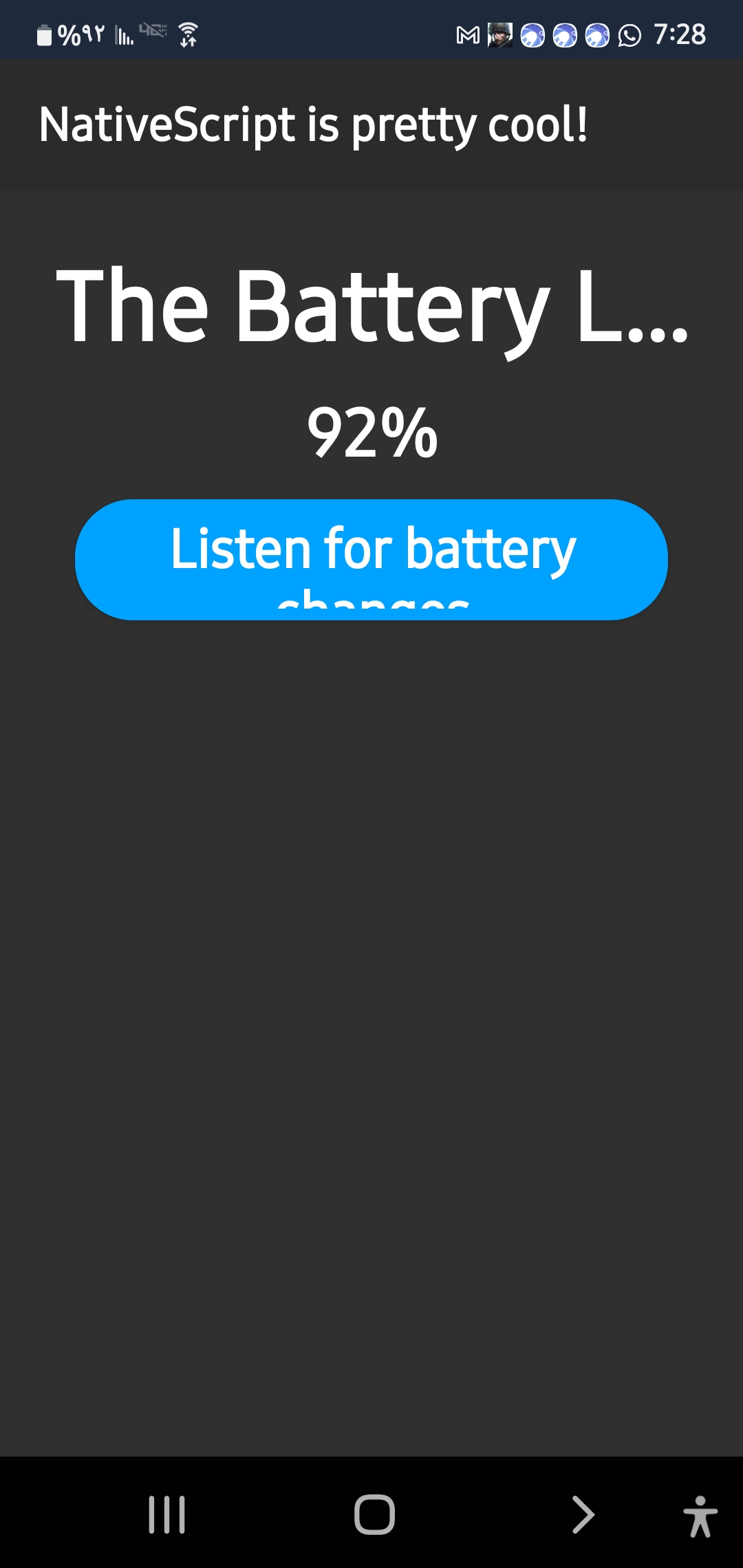Open recent apps from navigation bar
The width and height of the screenshot is (743, 1568).
click(167, 1514)
